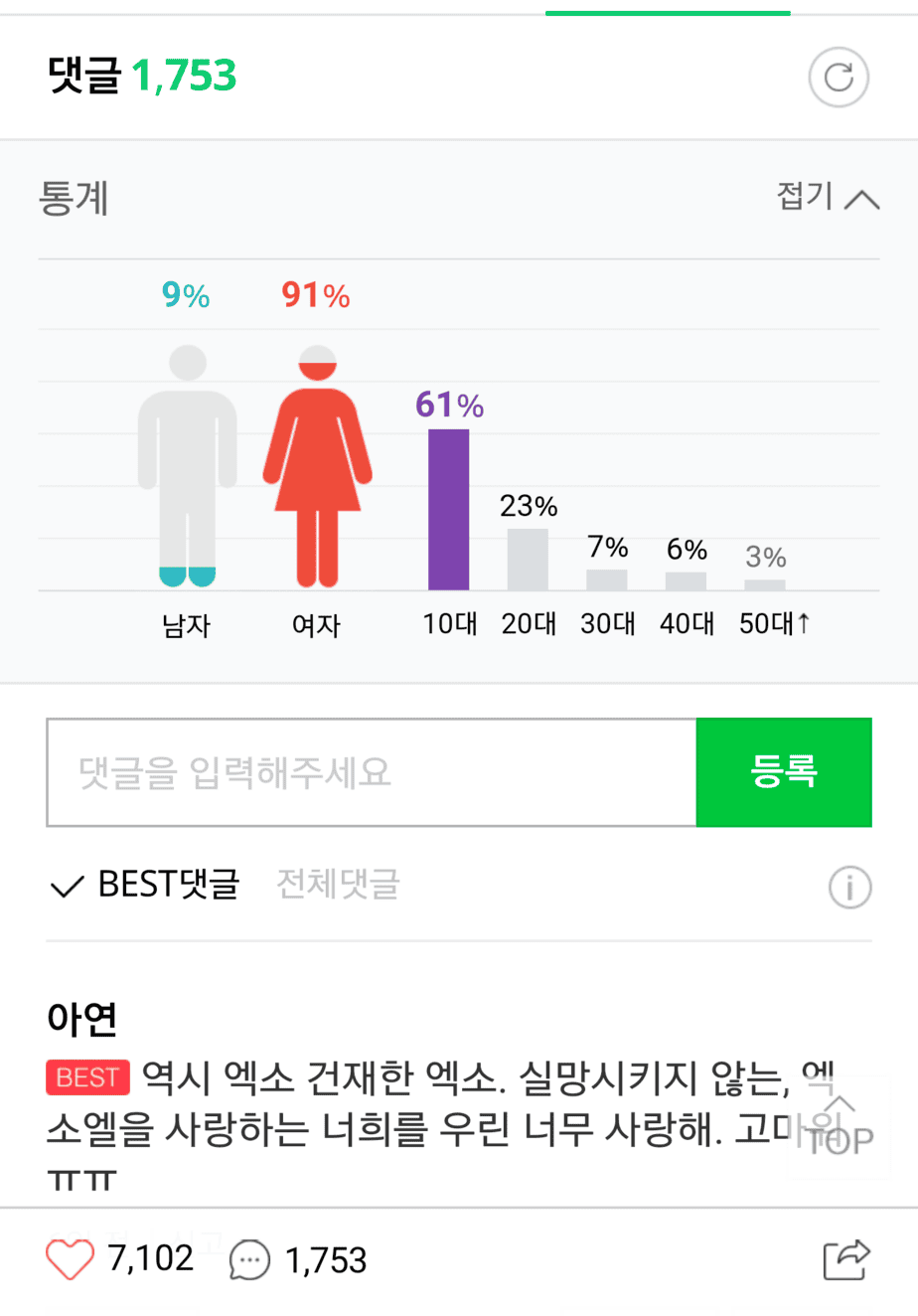Submit comment with the 등록 button

click(784, 772)
